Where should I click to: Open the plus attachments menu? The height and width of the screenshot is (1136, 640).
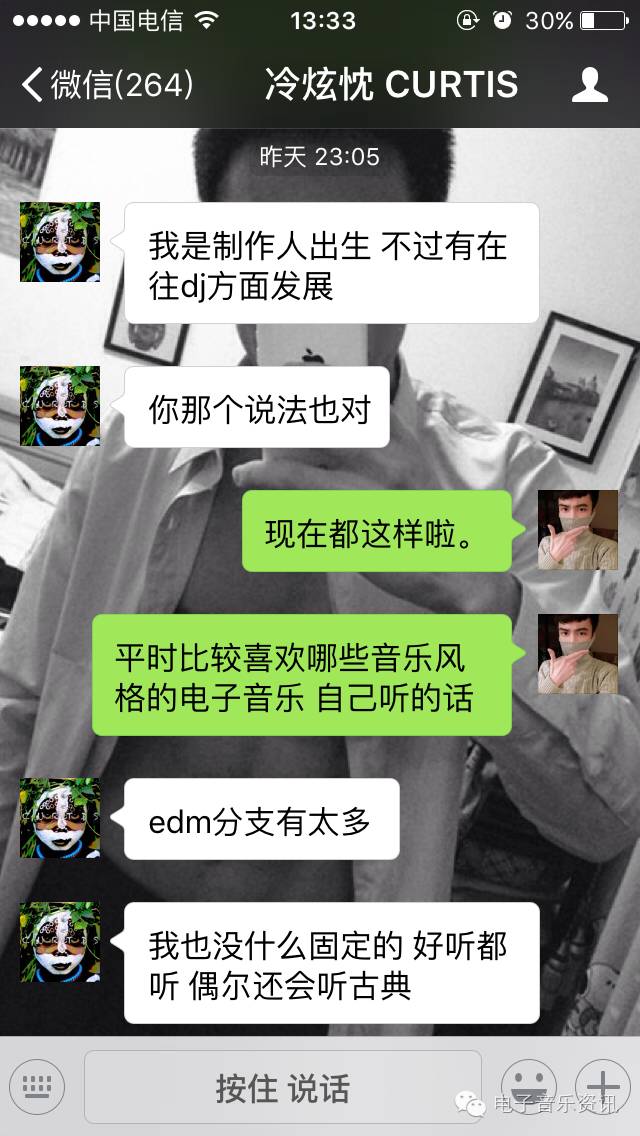603,1085
